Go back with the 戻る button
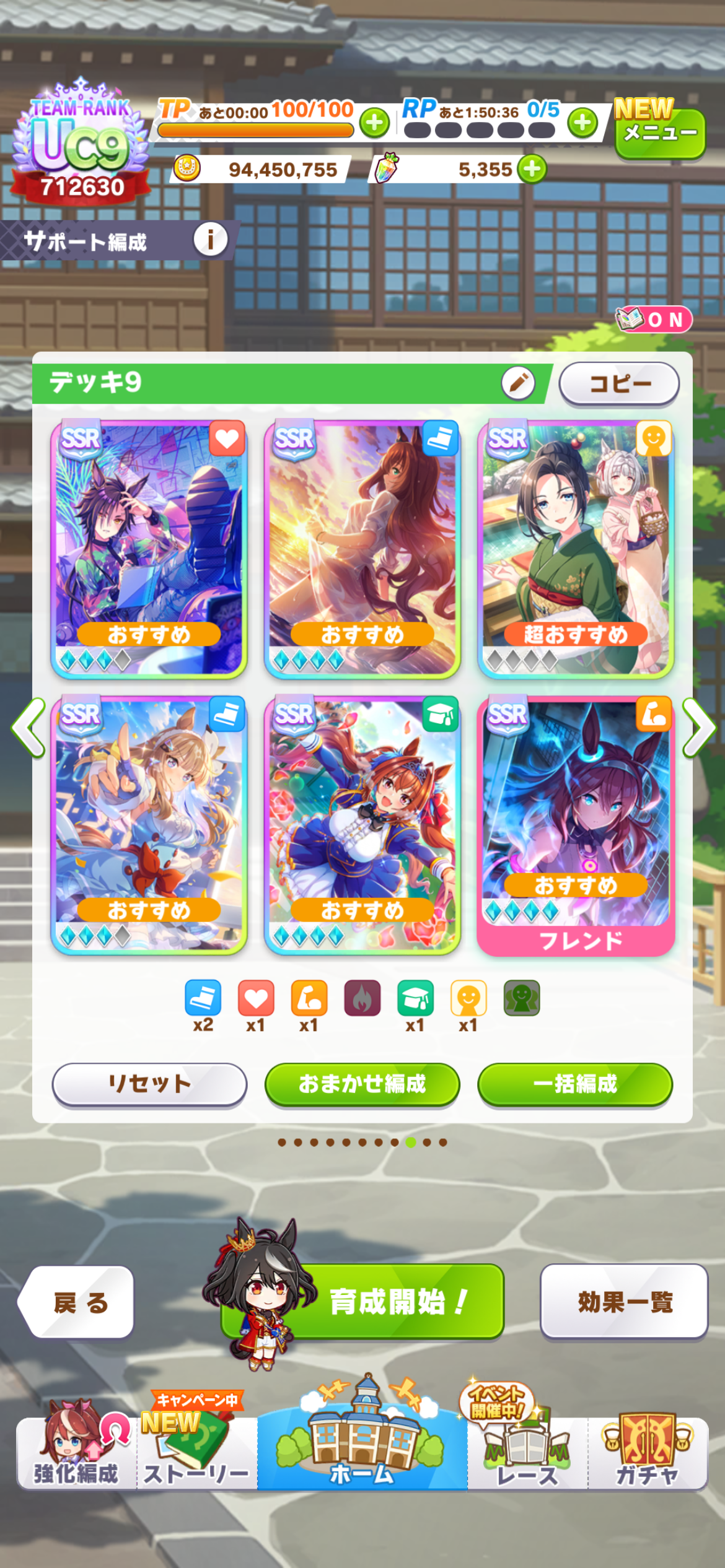This screenshot has height=1568, width=725. [77, 1301]
